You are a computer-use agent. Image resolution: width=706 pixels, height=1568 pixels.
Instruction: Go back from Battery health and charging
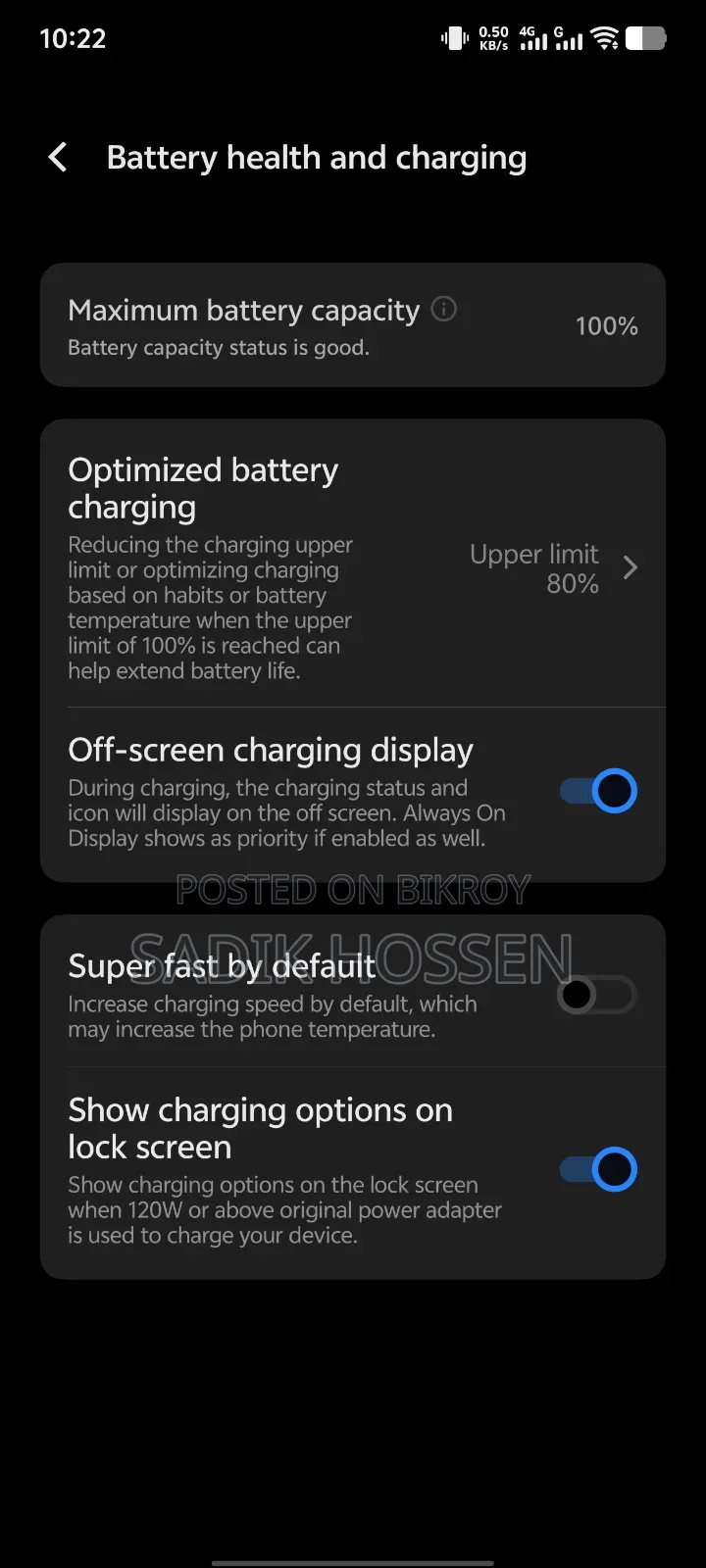58,157
